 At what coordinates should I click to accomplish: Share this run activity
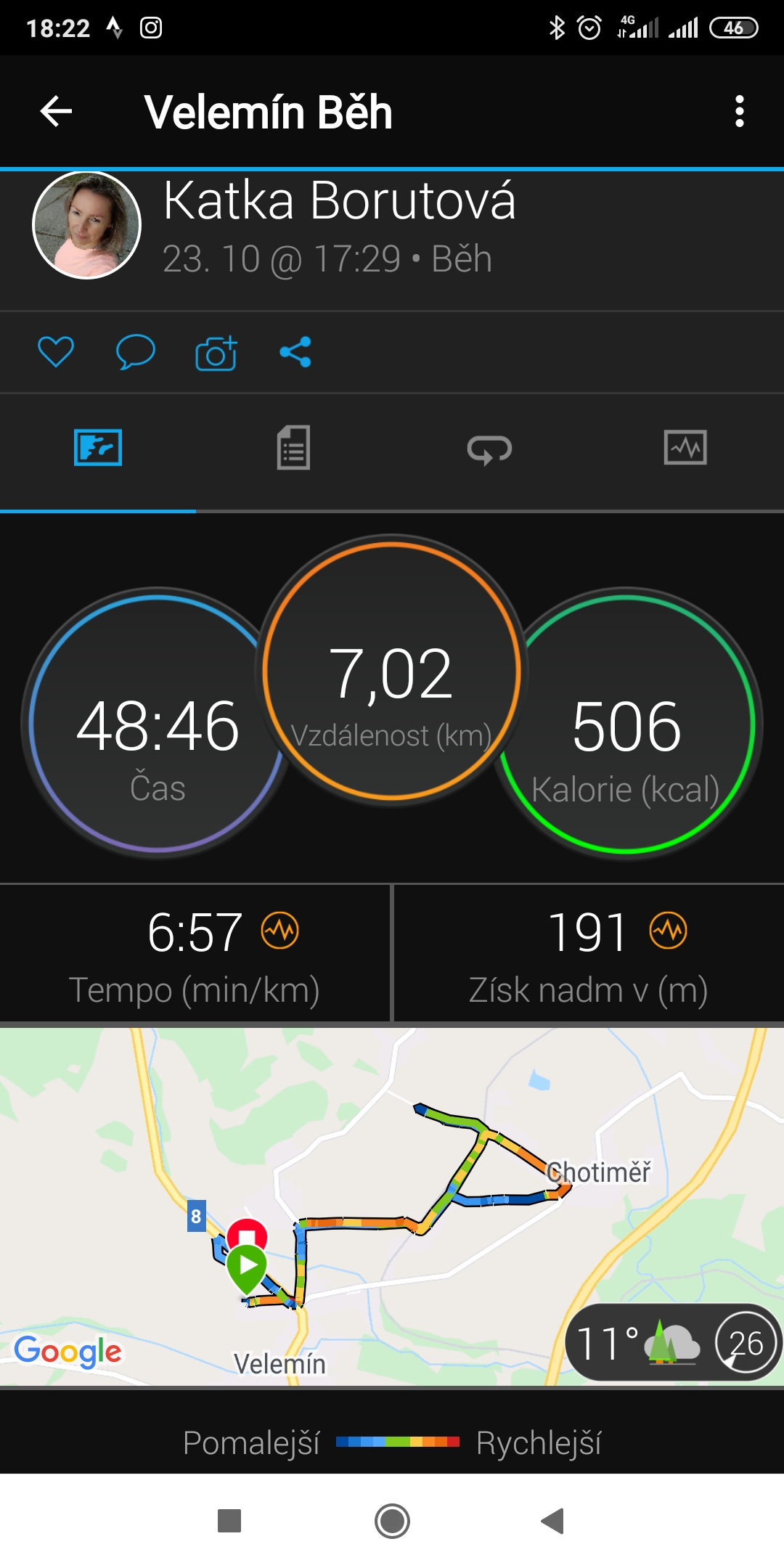[295, 352]
